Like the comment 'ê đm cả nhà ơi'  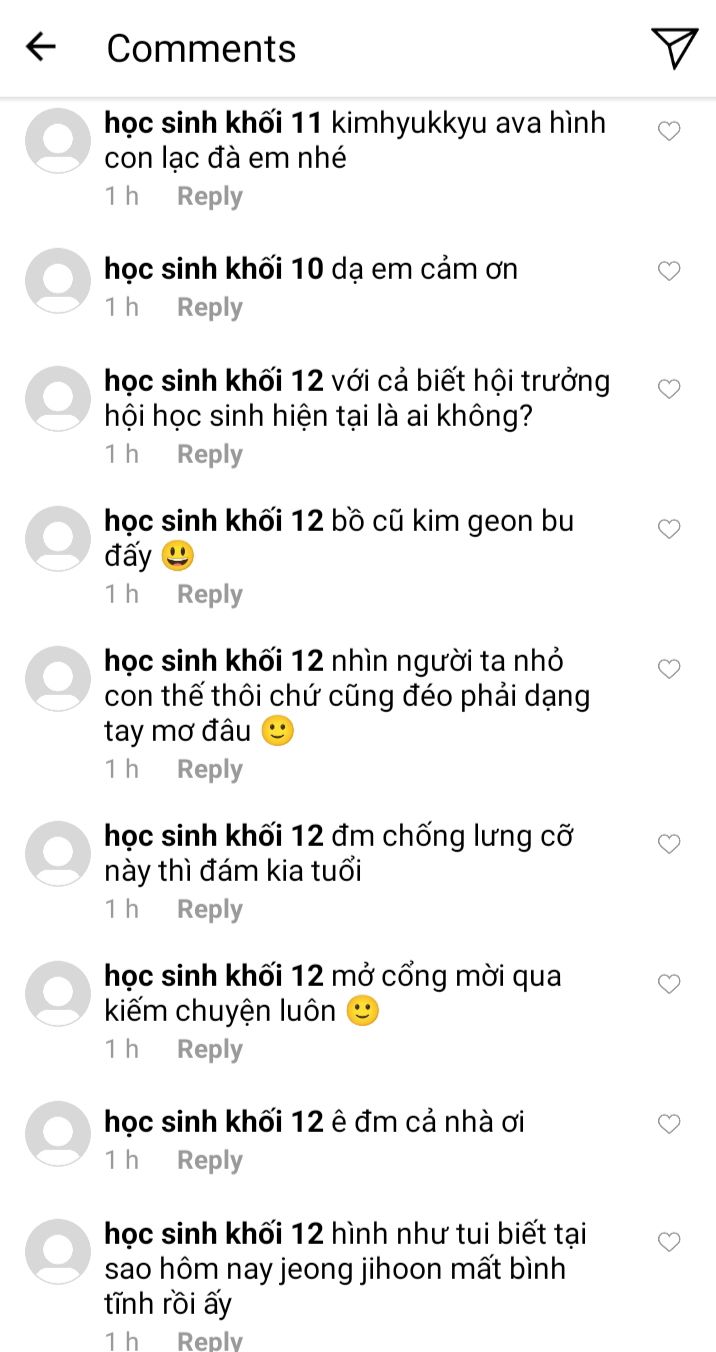(669, 1124)
